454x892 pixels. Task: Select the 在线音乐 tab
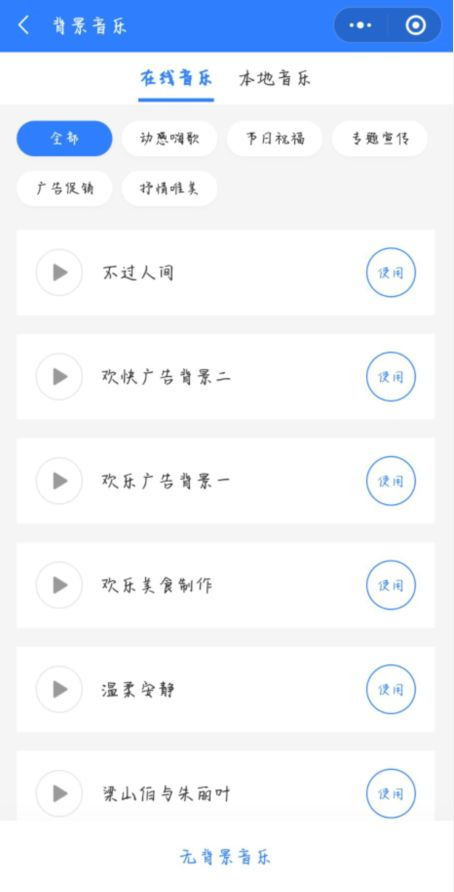(x=176, y=79)
